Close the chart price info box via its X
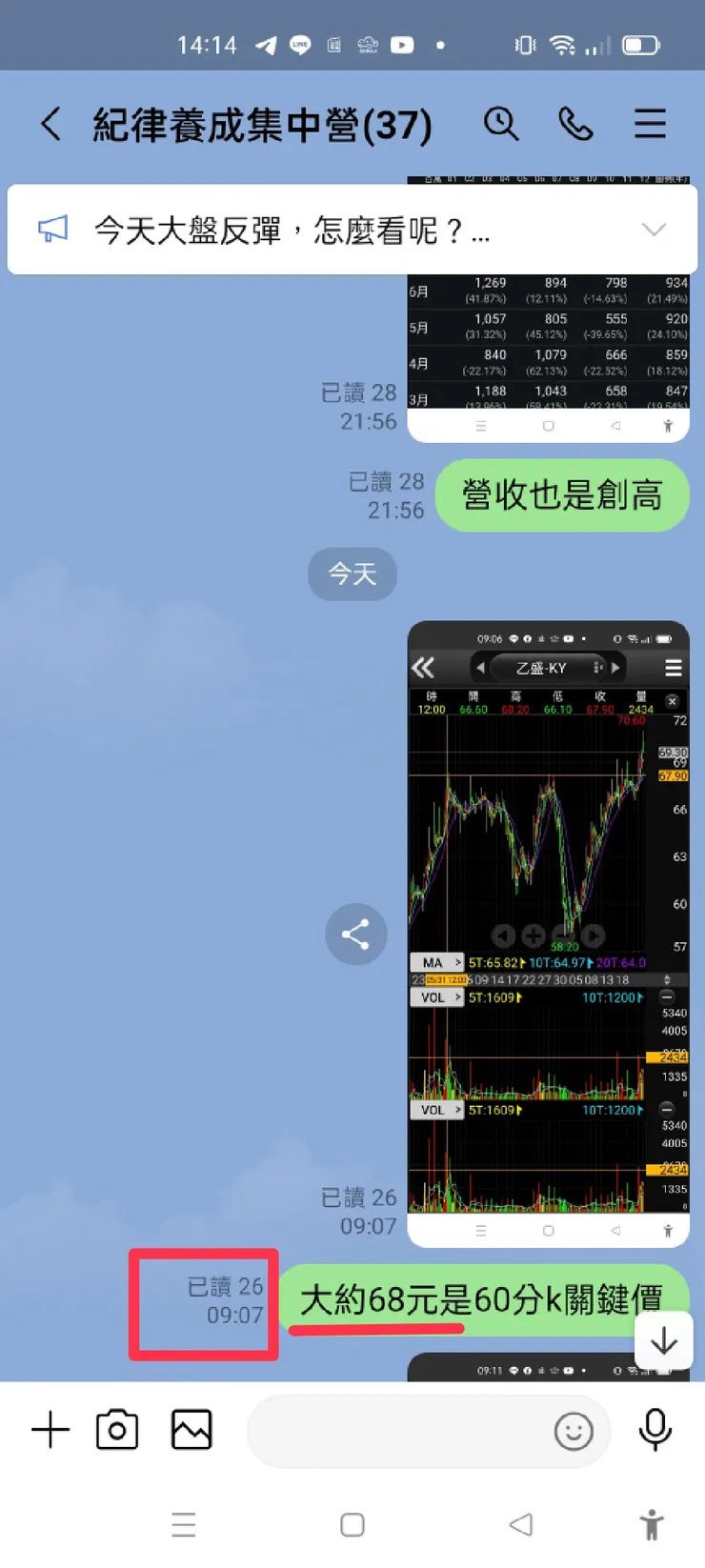Image resolution: width=705 pixels, height=1568 pixels. tap(672, 701)
